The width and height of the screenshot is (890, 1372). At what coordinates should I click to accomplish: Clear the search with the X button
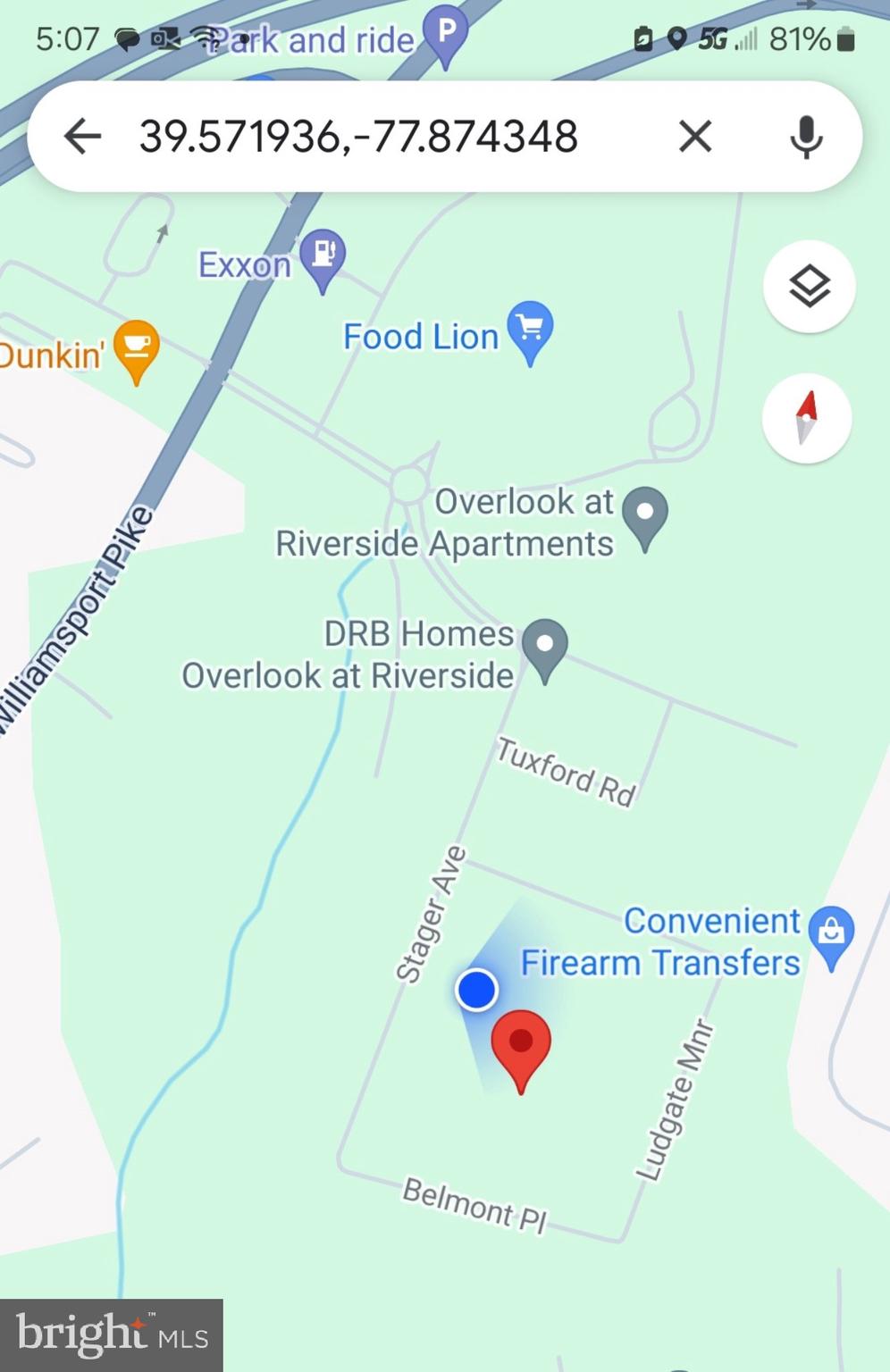pyautogui.click(x=695, y=136)
